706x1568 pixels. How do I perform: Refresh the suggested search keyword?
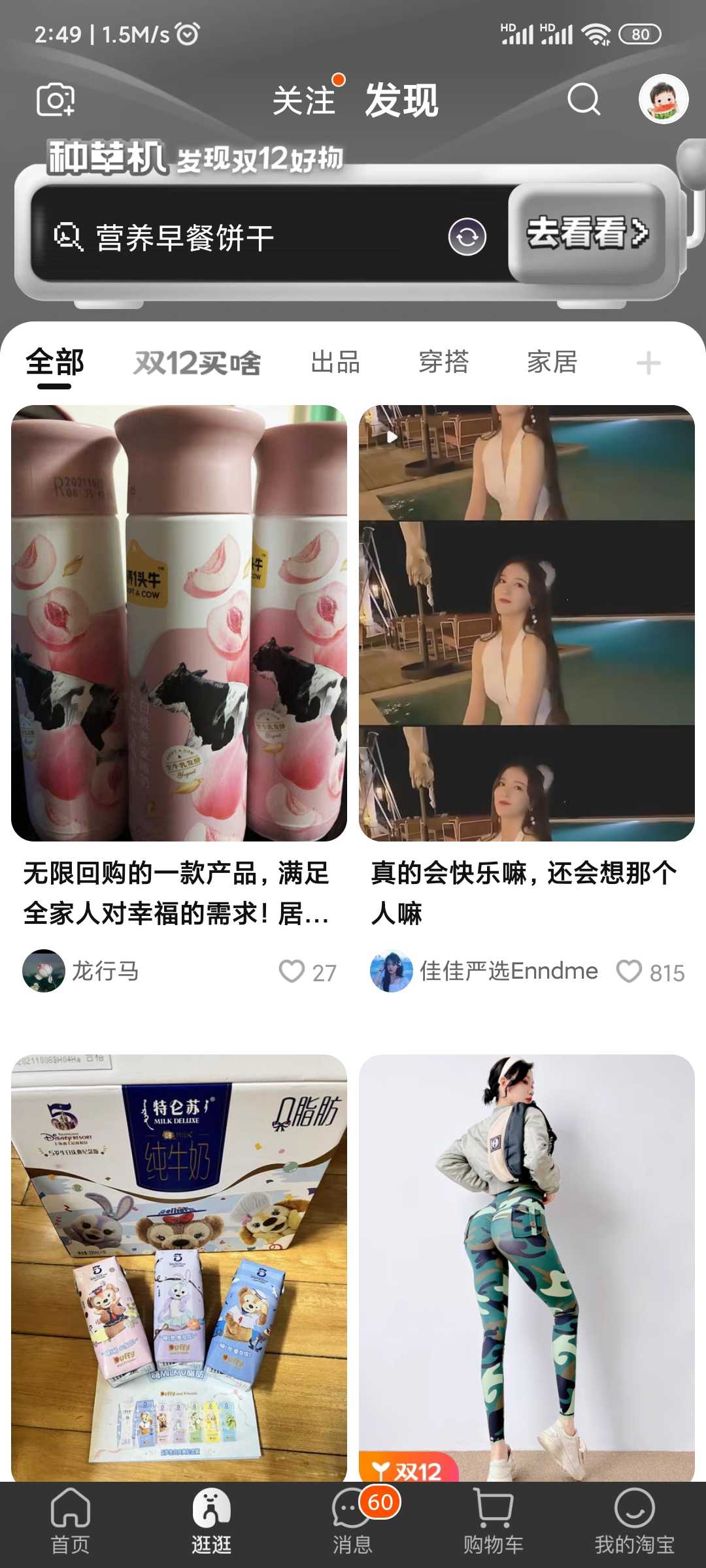[x=467, y=237]
